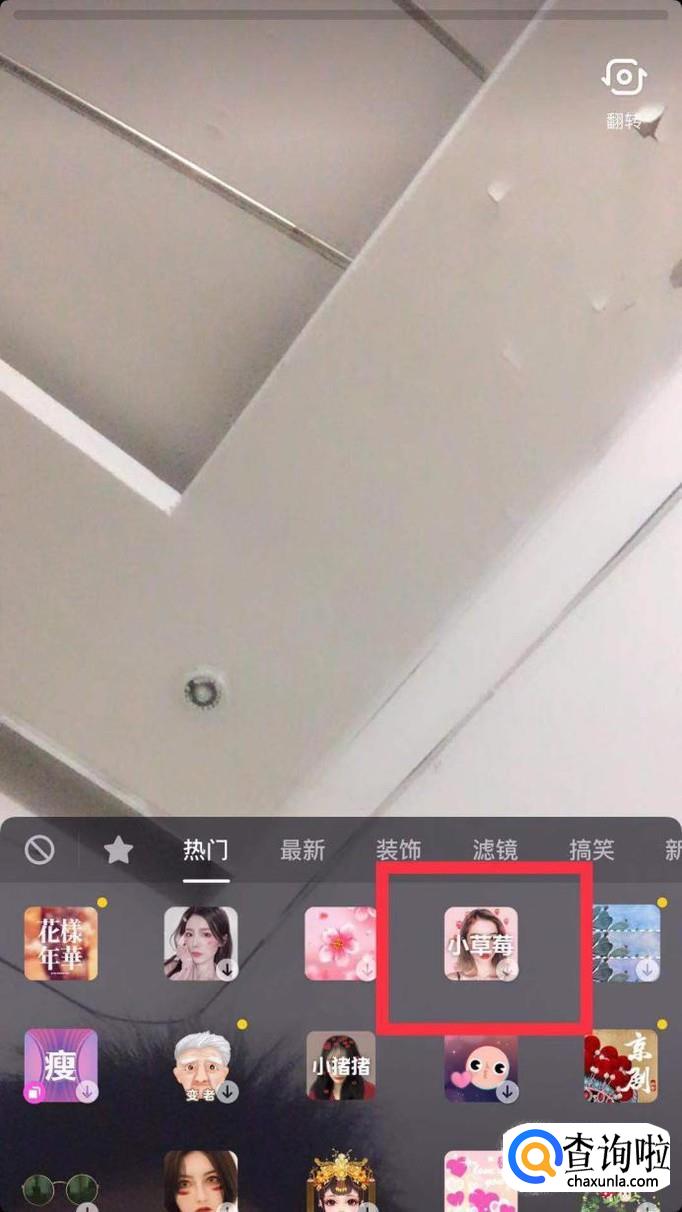
Task: Choose the golden headdress effect
Action: 340,1185
